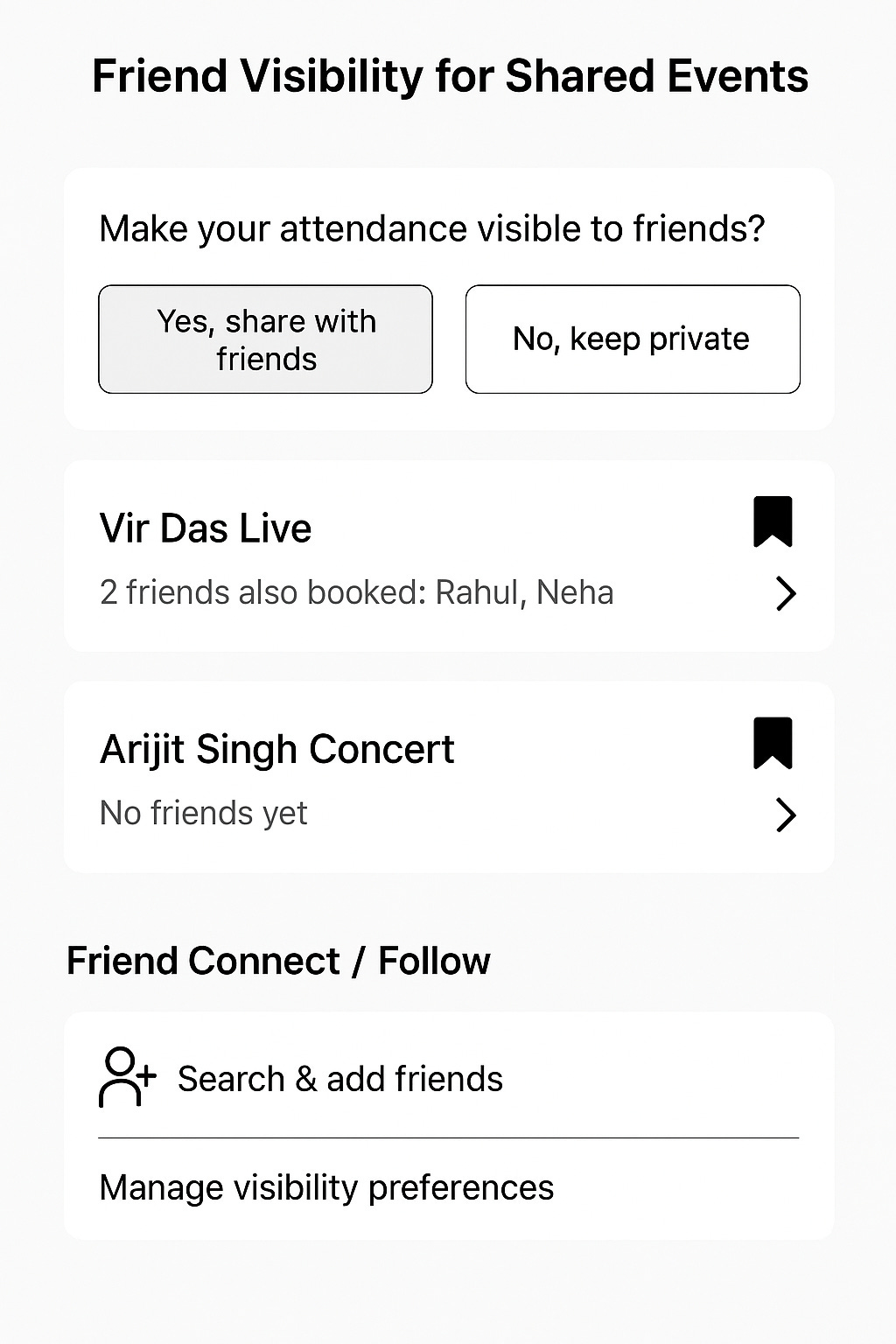This screenshot has width=896, height=1344.
Task: Toggle the bookmark on Arijit Singh Concert
Action: (773, 743)
